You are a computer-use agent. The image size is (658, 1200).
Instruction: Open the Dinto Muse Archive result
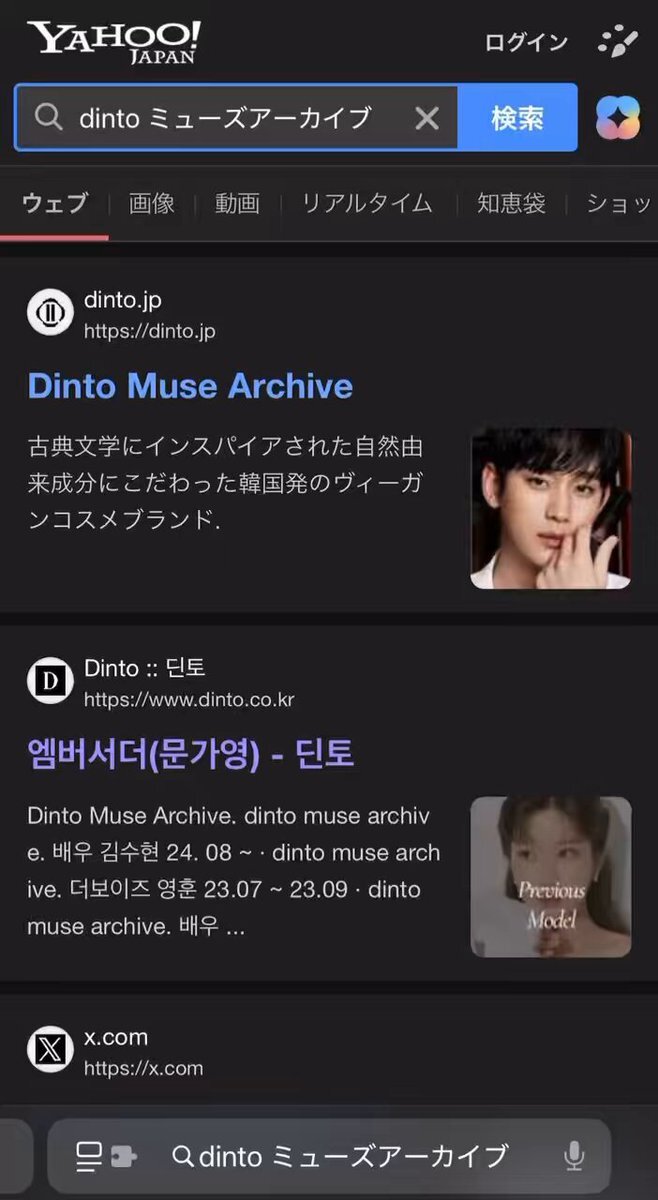(190, 386)
